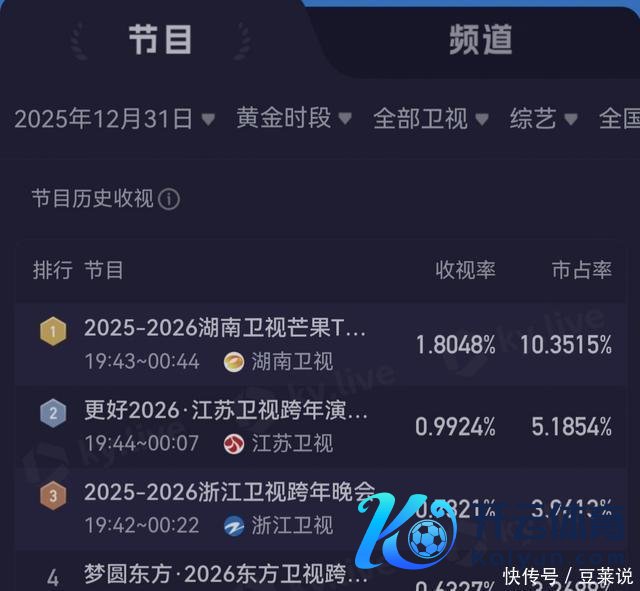Expand the 黄金时段 time filter
The height and width of the screenshot is (591, 640).
tap(293, 119)
